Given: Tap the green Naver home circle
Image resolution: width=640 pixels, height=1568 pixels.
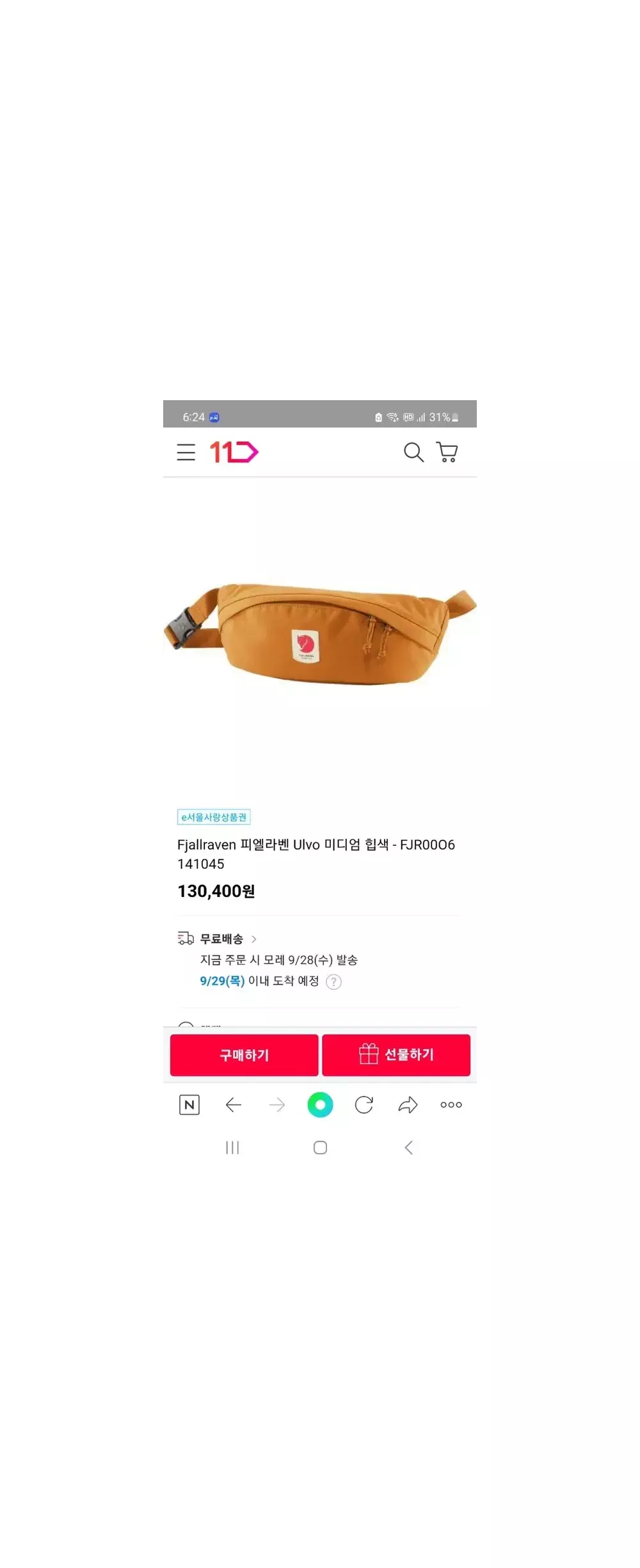Looking at the screenshot, I should (320, 1104).
